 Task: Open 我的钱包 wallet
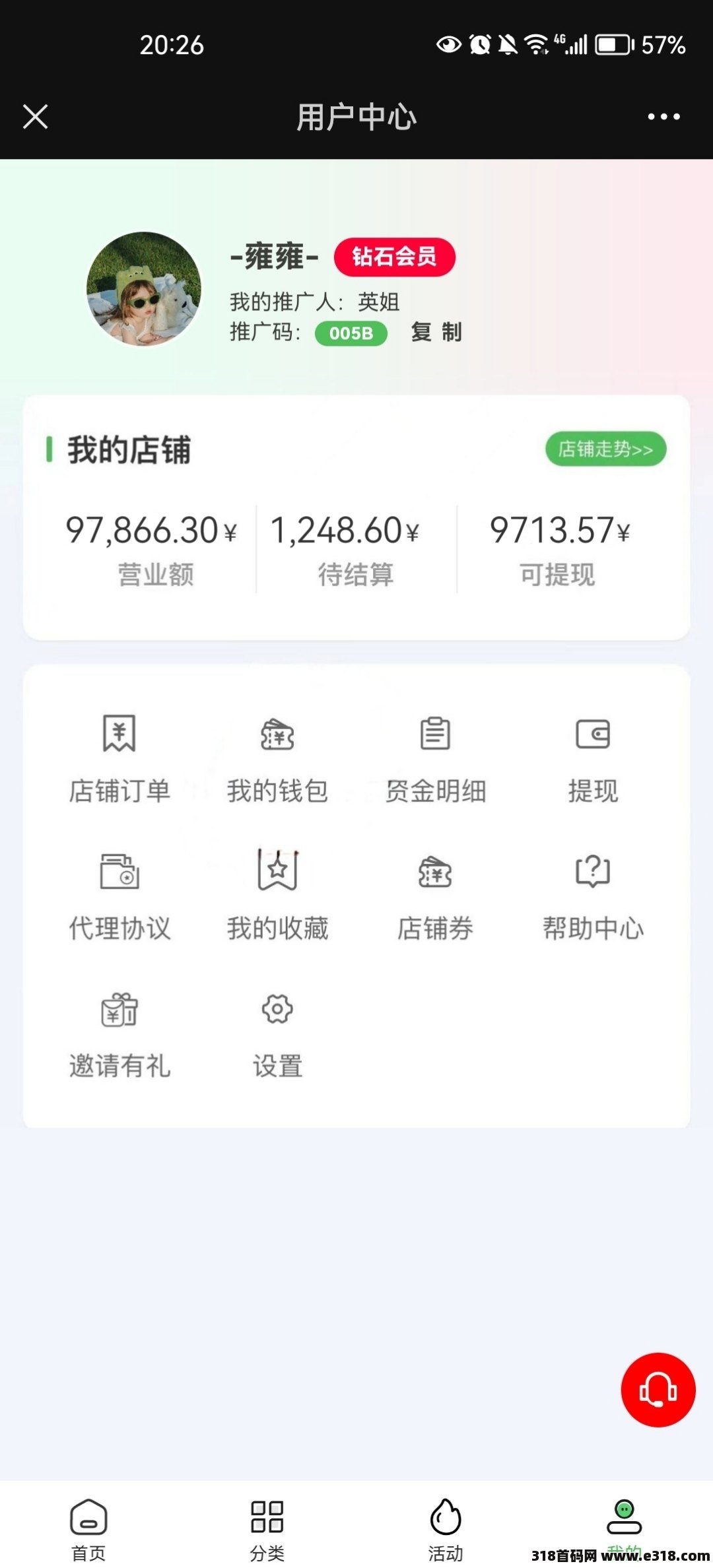(277, 759)
